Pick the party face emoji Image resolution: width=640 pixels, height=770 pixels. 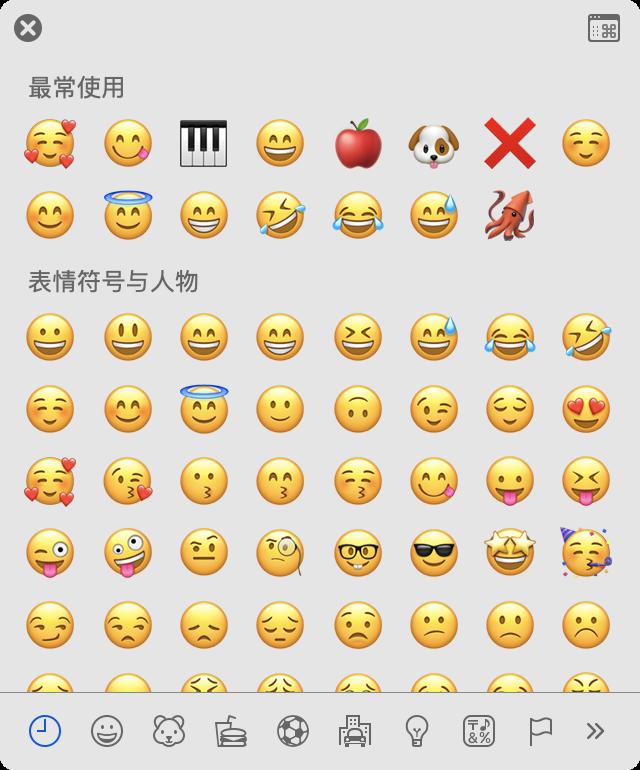click(586, 553)
